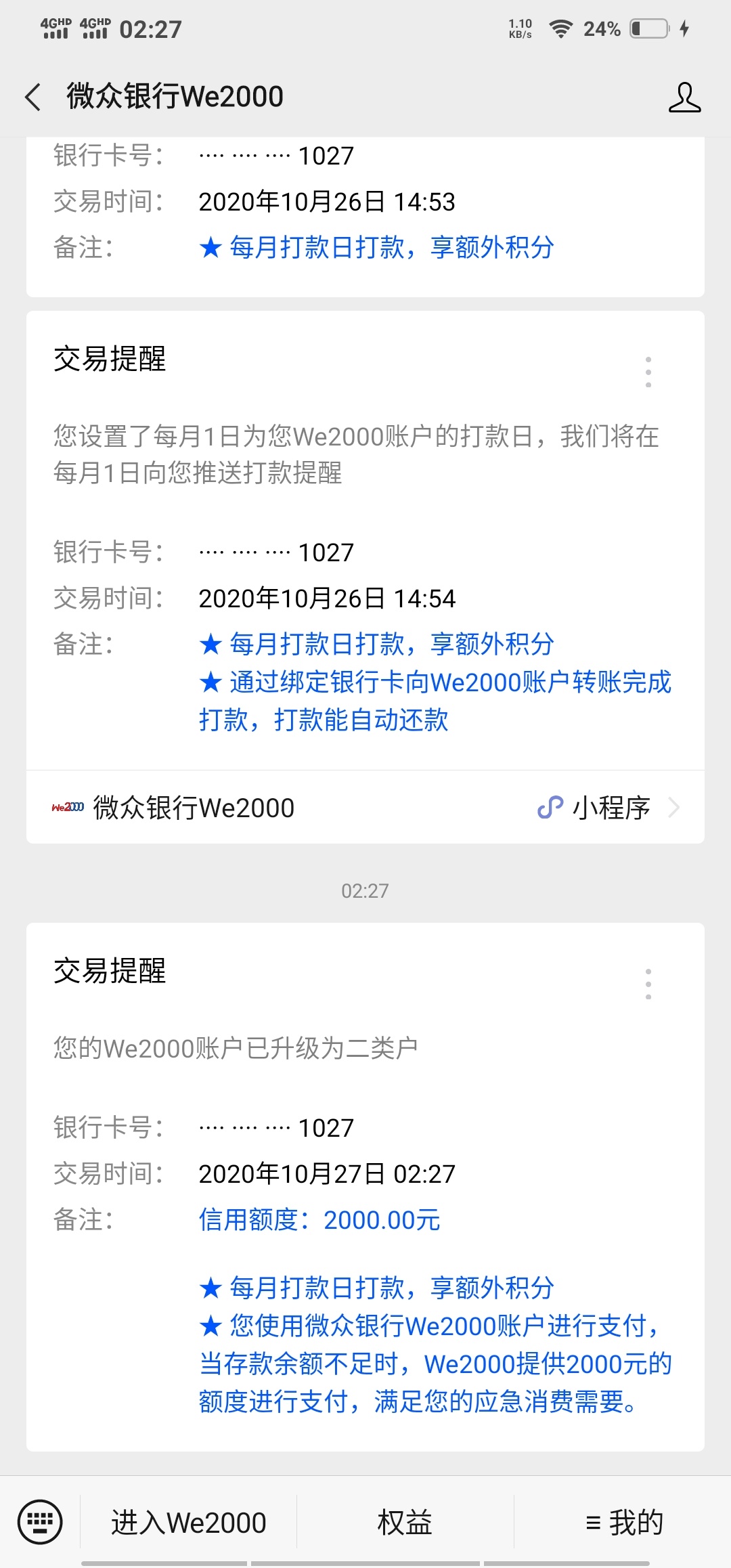Tap the 进入We2000 menu button
731x1568 pixels.
click(x=188, y=1522)
